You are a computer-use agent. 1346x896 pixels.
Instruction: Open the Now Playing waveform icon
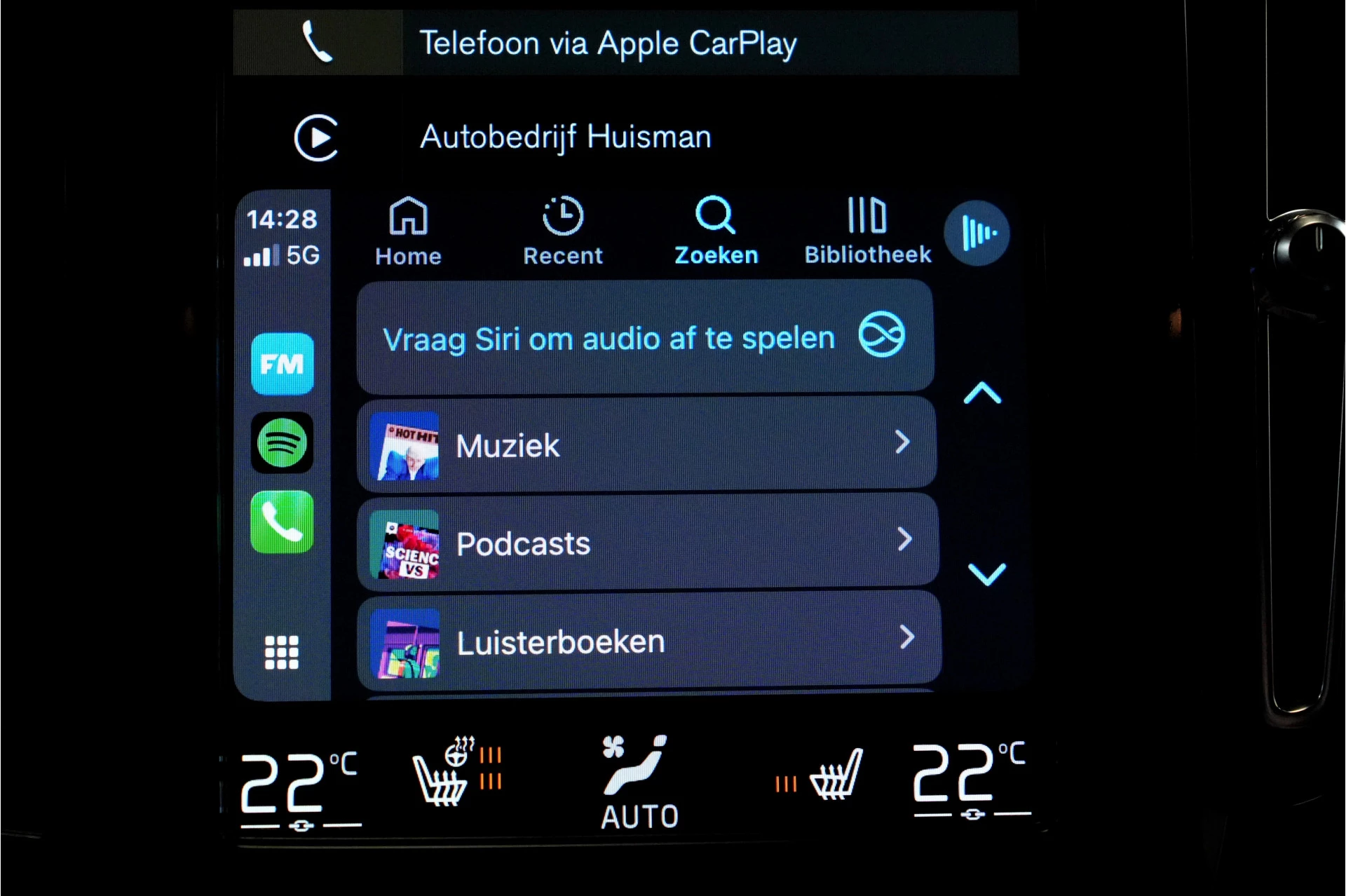977,233
